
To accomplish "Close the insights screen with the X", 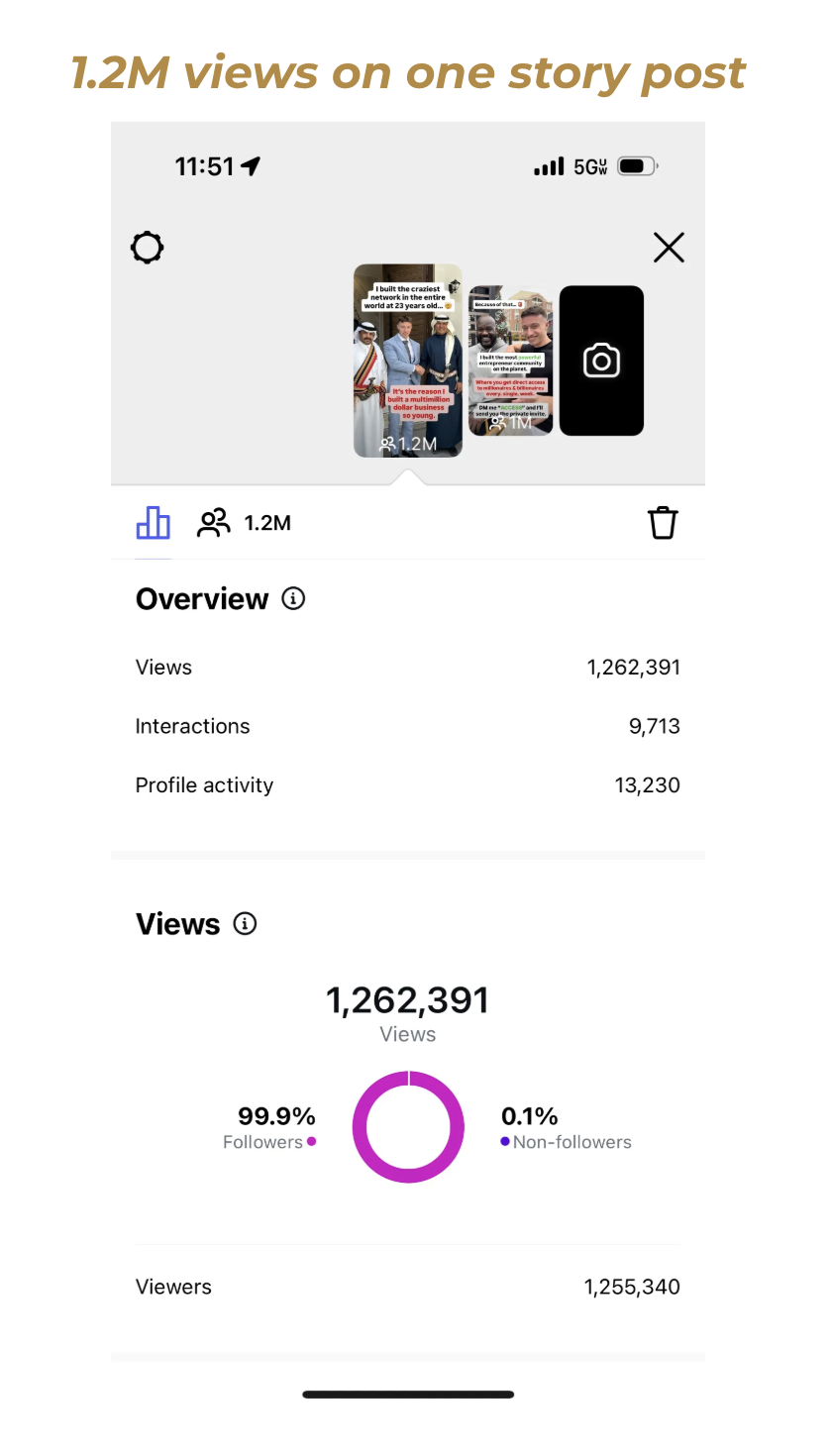I will point(669,248).
